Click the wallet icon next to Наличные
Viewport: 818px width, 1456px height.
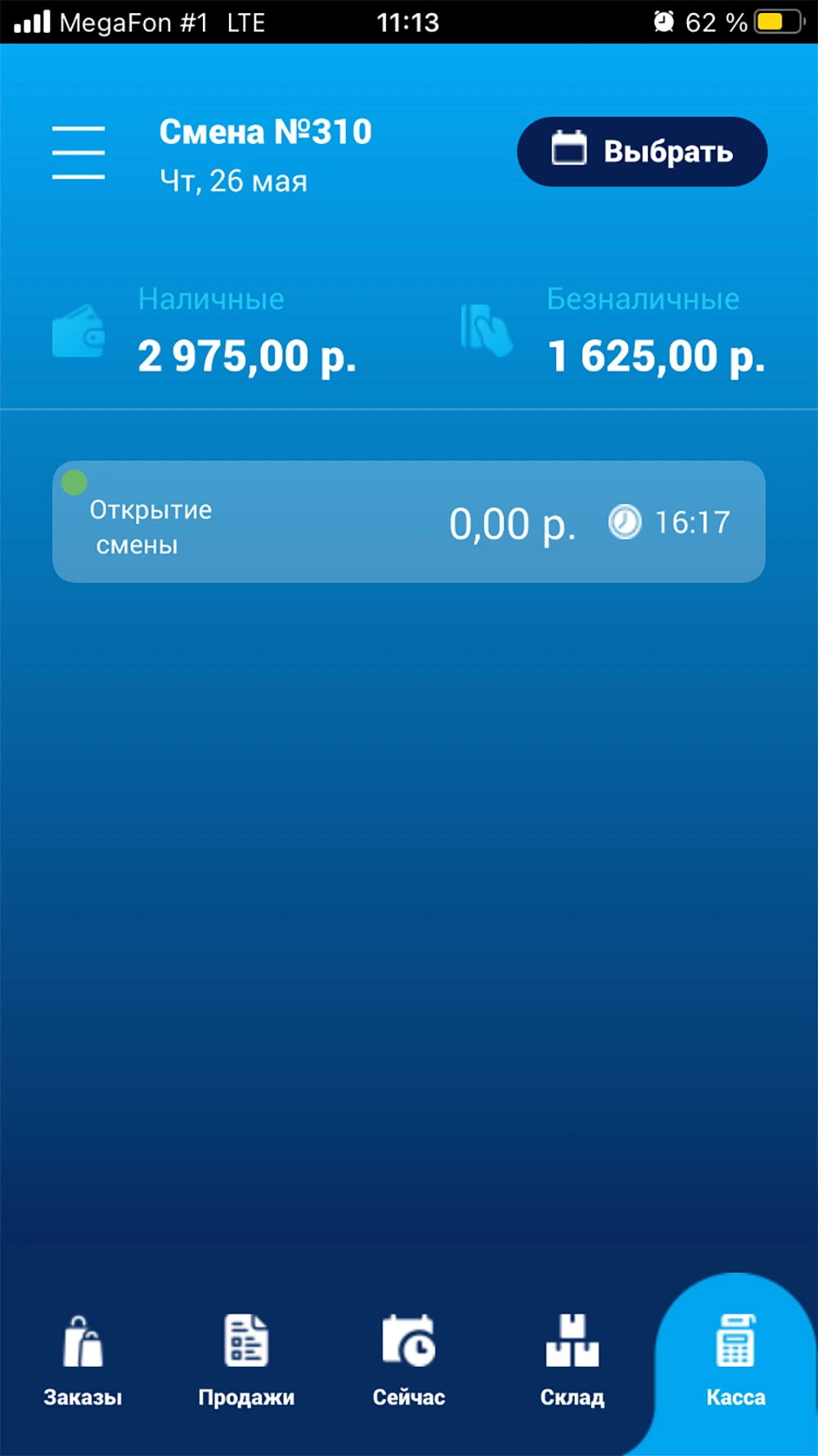tap(78, 331)
